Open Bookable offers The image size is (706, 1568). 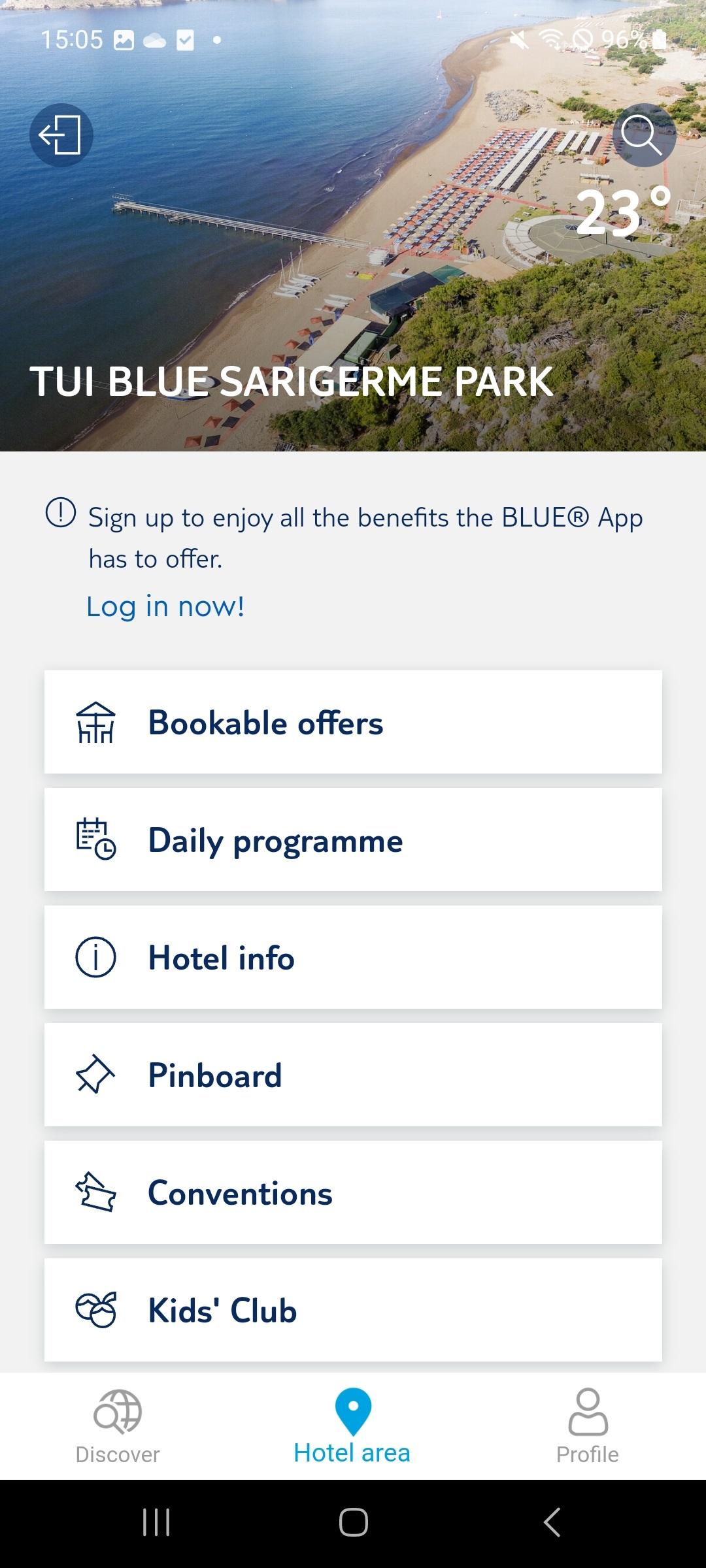tap(353, 722)
